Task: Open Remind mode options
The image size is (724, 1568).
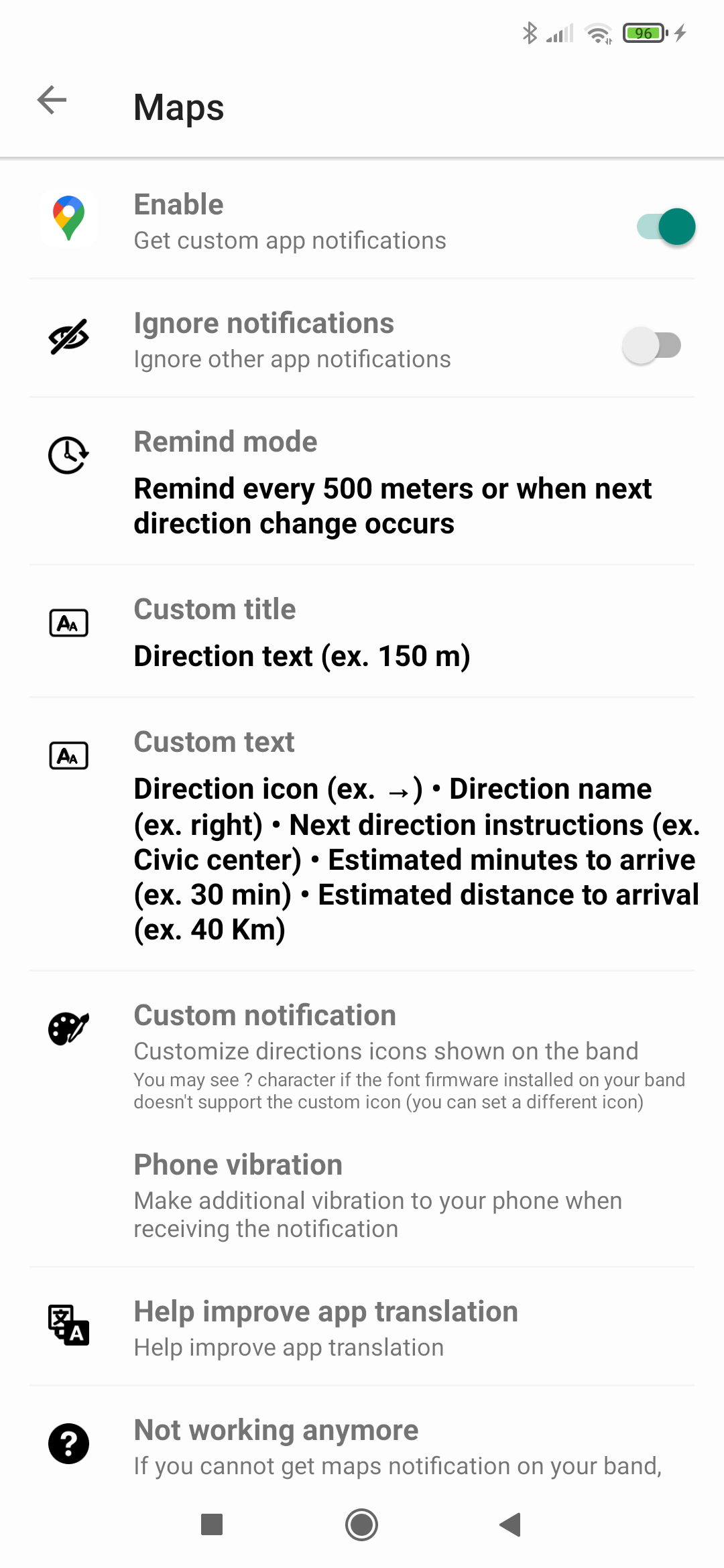Action: click(x=362, y=482)
